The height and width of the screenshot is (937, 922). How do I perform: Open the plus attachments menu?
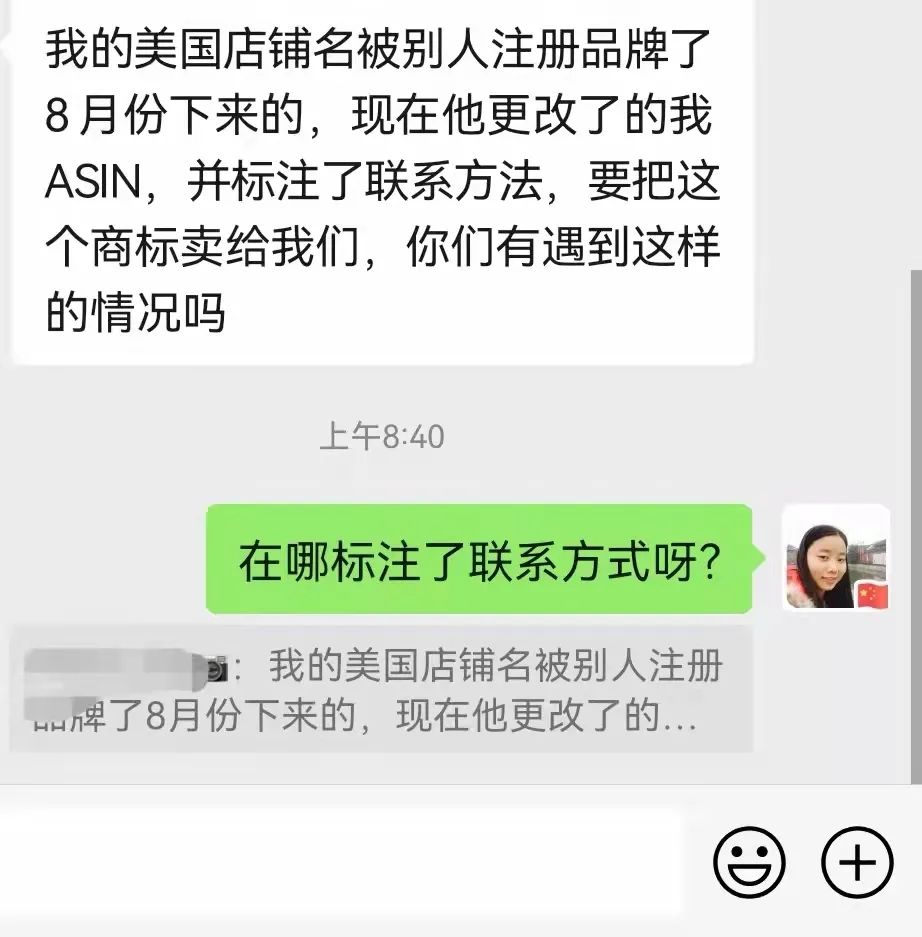[856, 862]
